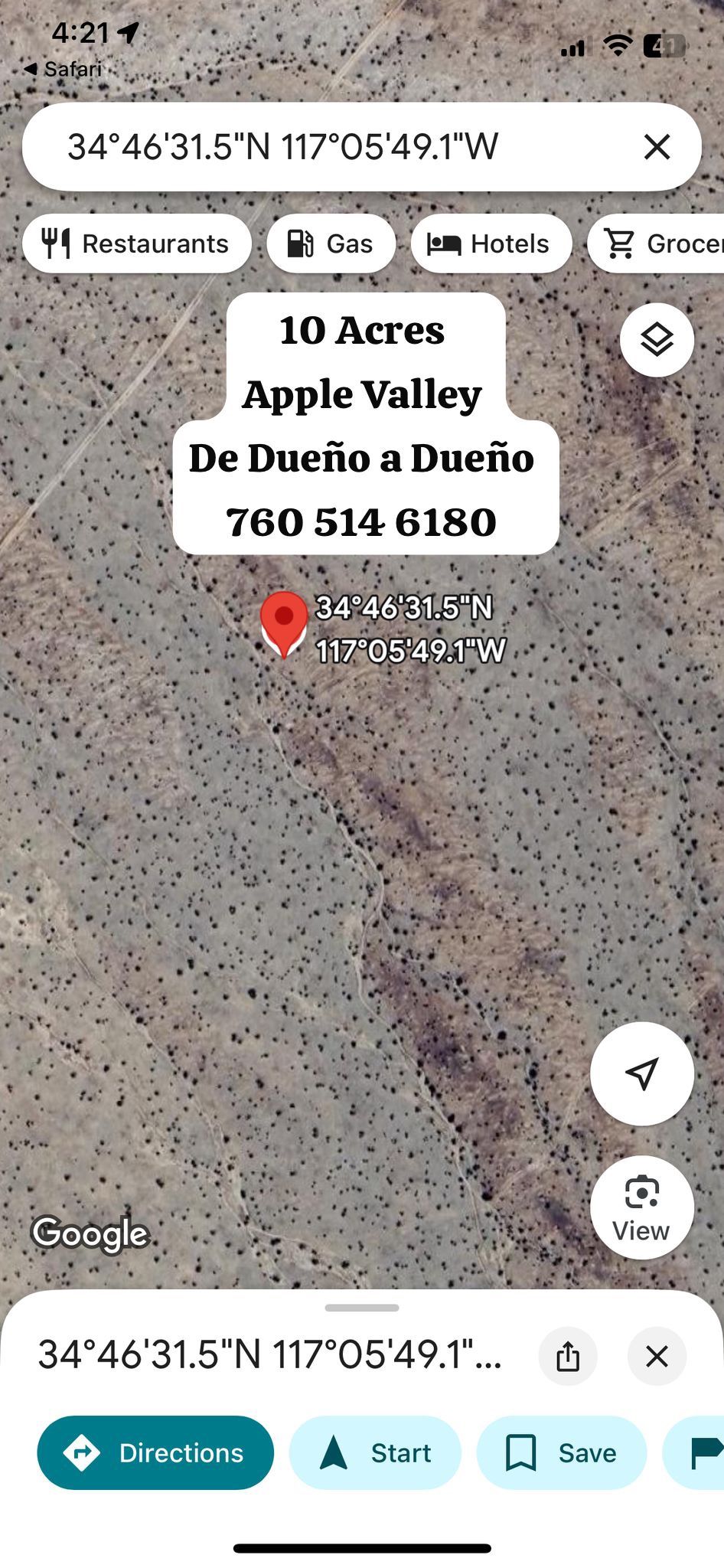Center map on my location
Screen dimensions: 724x1568
pyautogui.click(x=641, y=1073)
